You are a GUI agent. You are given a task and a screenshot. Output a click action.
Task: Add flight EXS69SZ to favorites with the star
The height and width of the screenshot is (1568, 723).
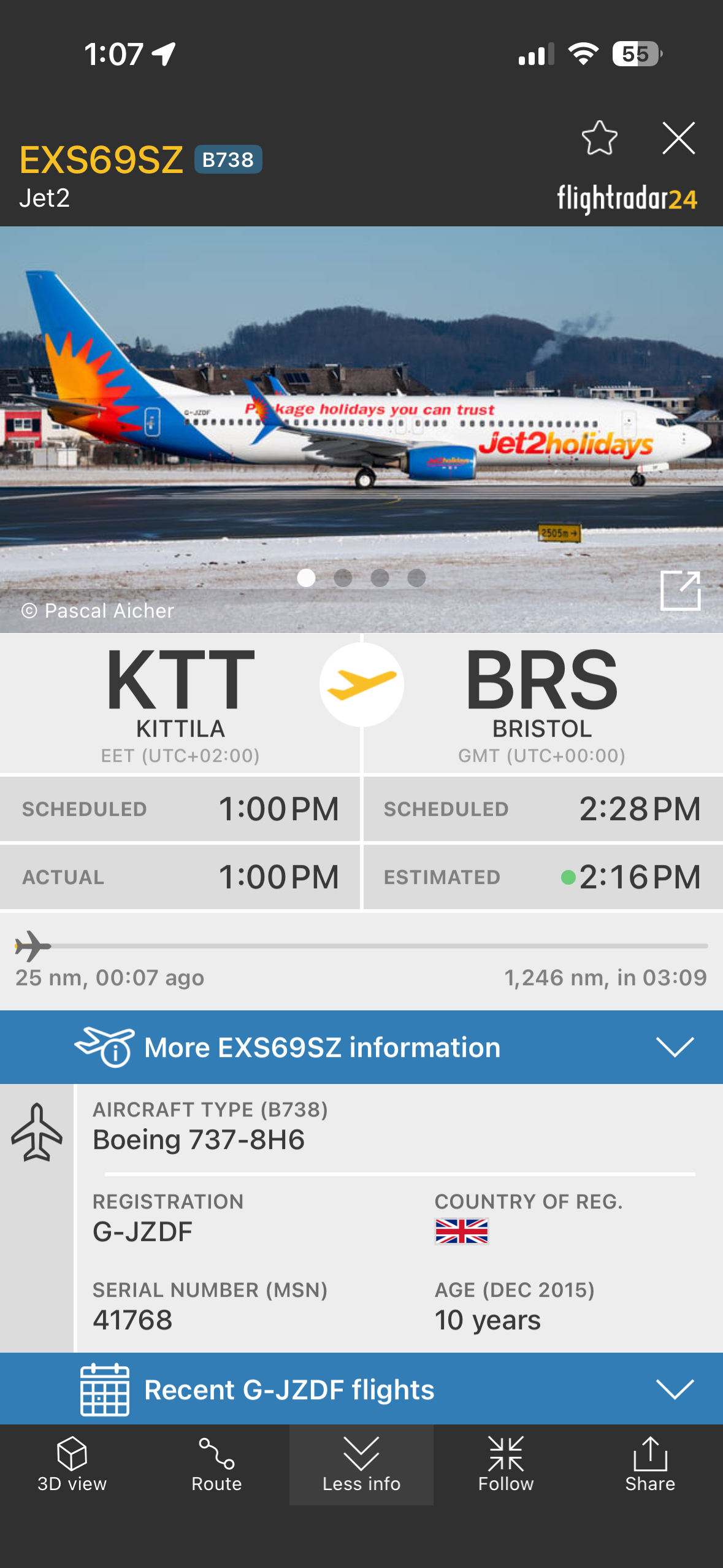pyautogui.click(x=599, y=138)
